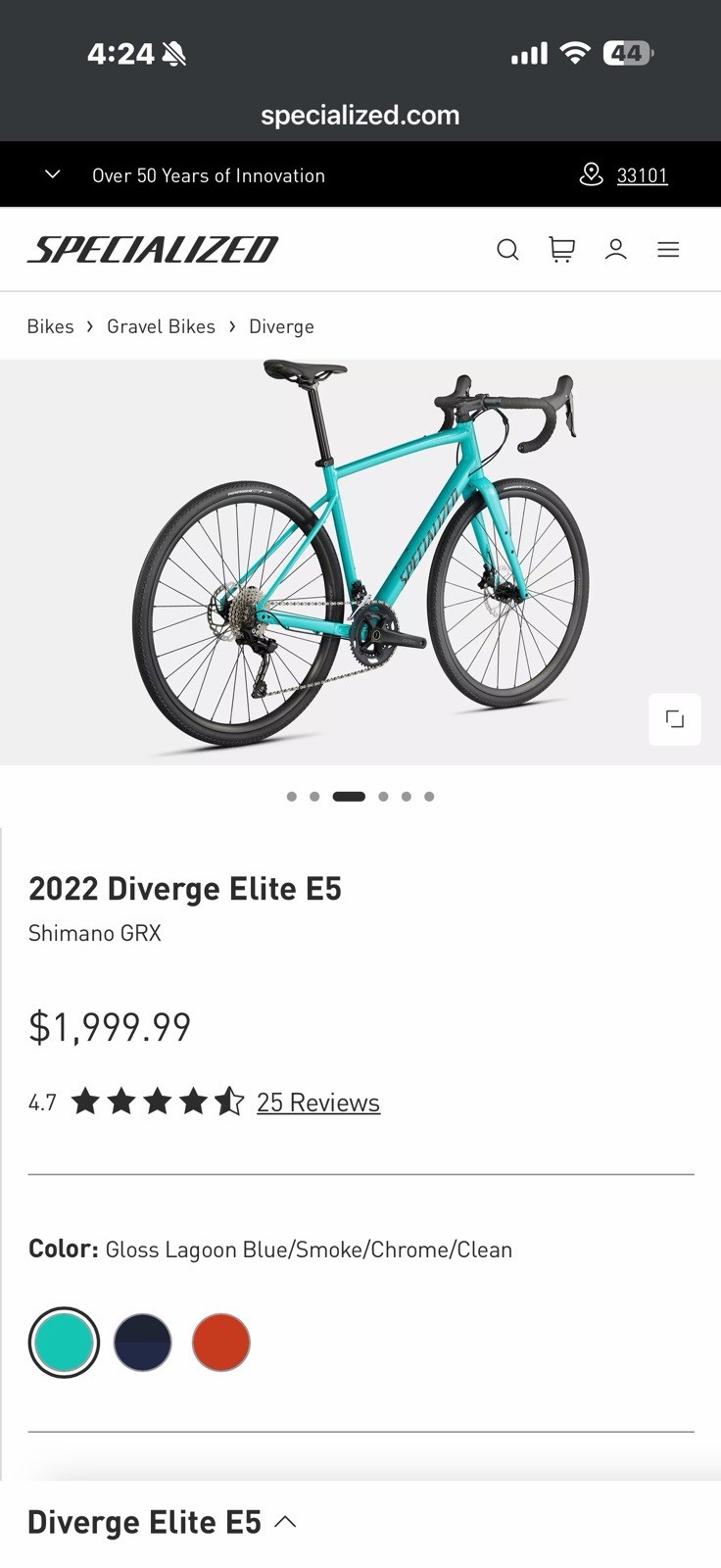This screenshot has width=721, height=1568.
Task: Open the search magnifier icon
Action: pyautogui.click(x=507, y=250)
